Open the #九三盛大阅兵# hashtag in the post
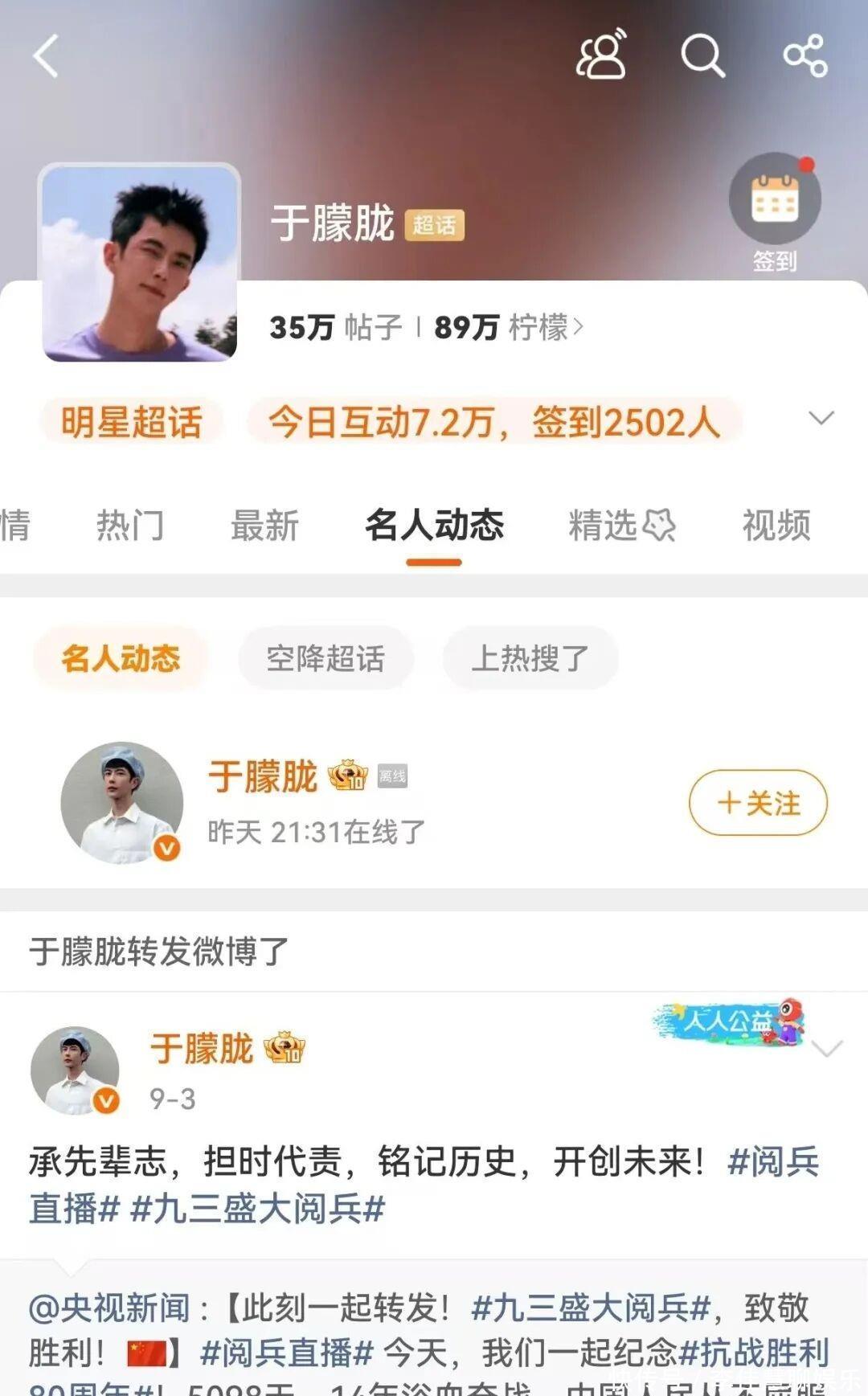 click(257, 1208)
